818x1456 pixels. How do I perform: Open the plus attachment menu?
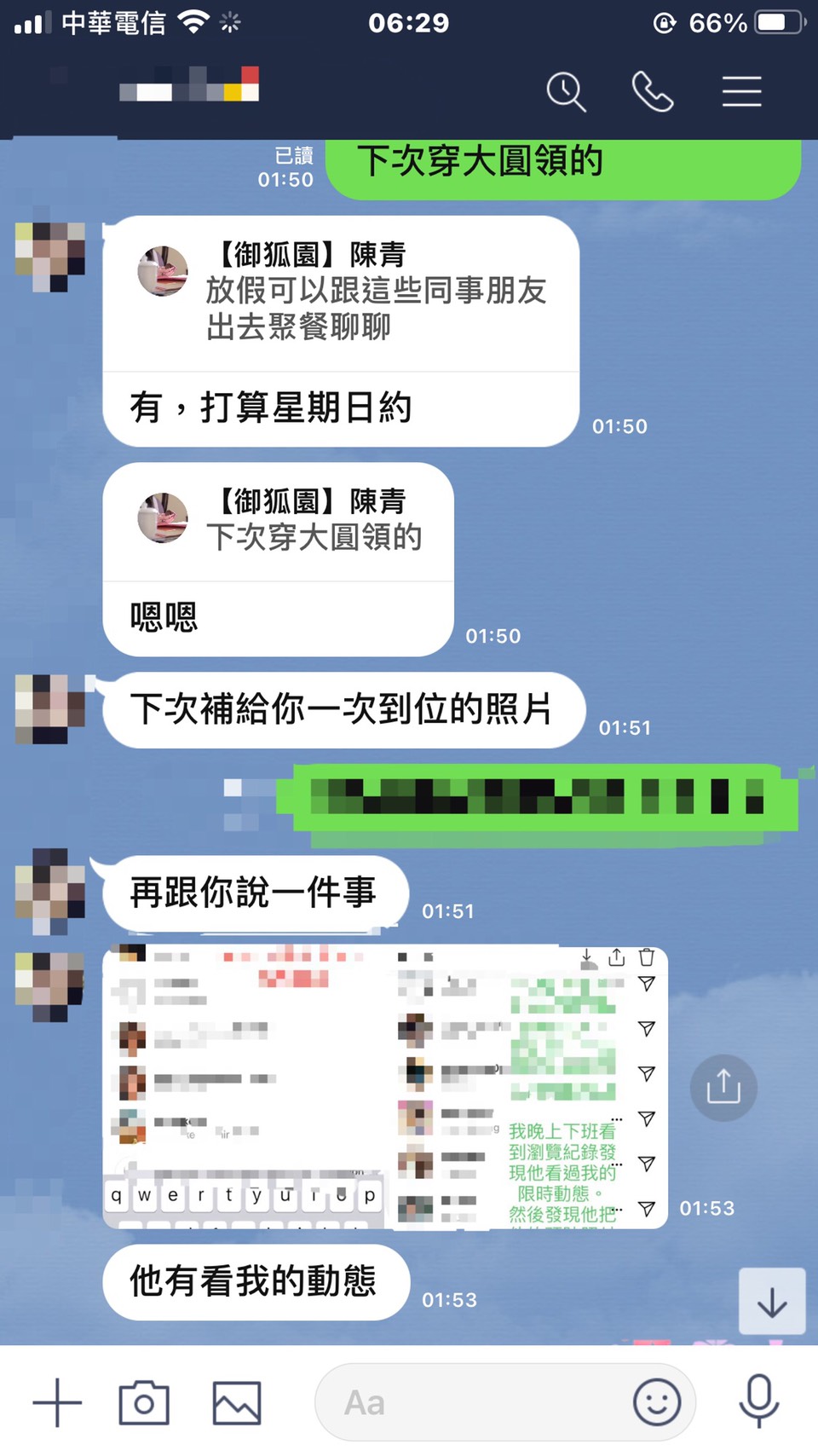point(57,1402)
